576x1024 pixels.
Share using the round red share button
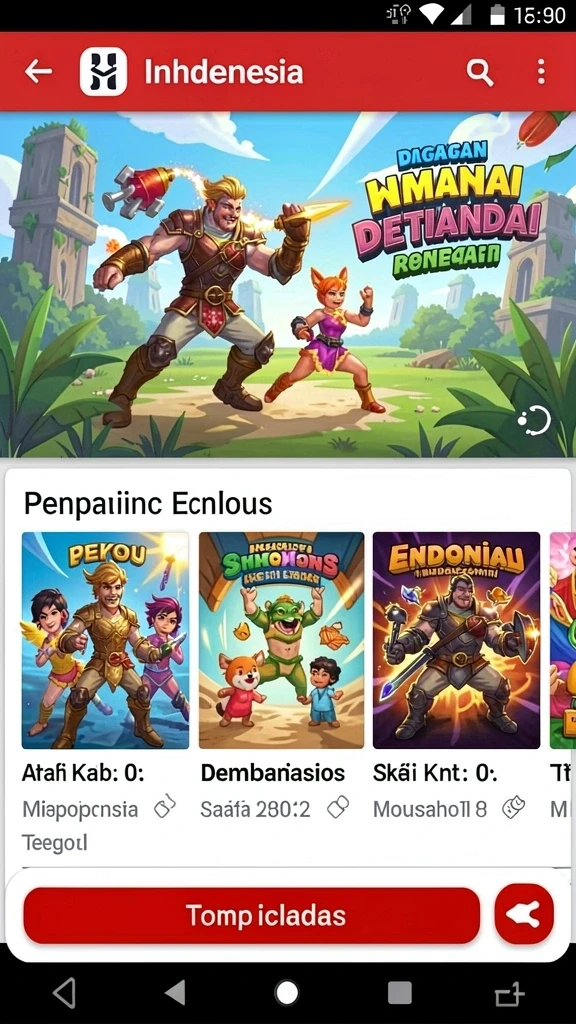tap(524, 914)
